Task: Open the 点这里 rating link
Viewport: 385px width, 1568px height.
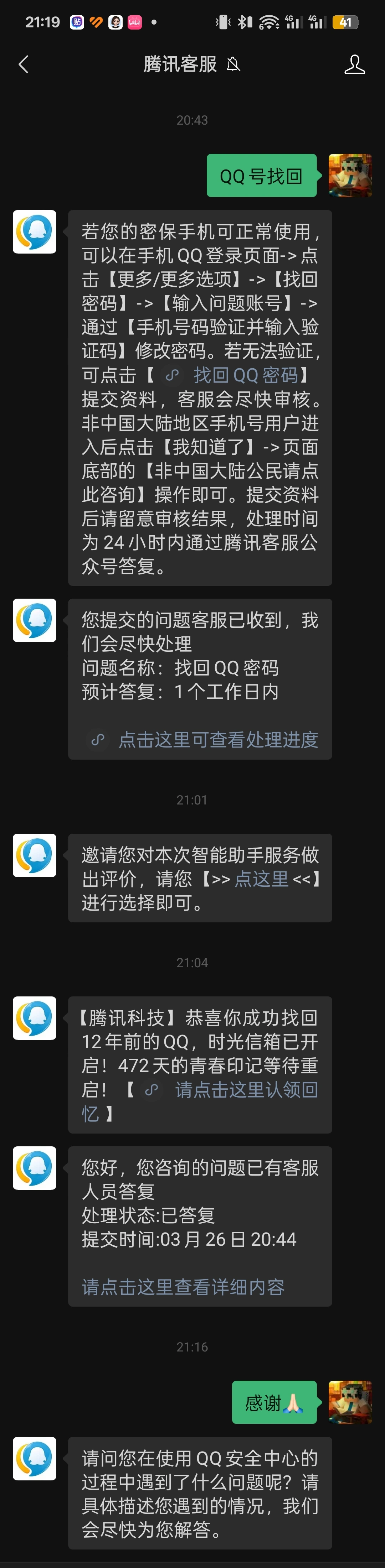Action: (261, 878)
